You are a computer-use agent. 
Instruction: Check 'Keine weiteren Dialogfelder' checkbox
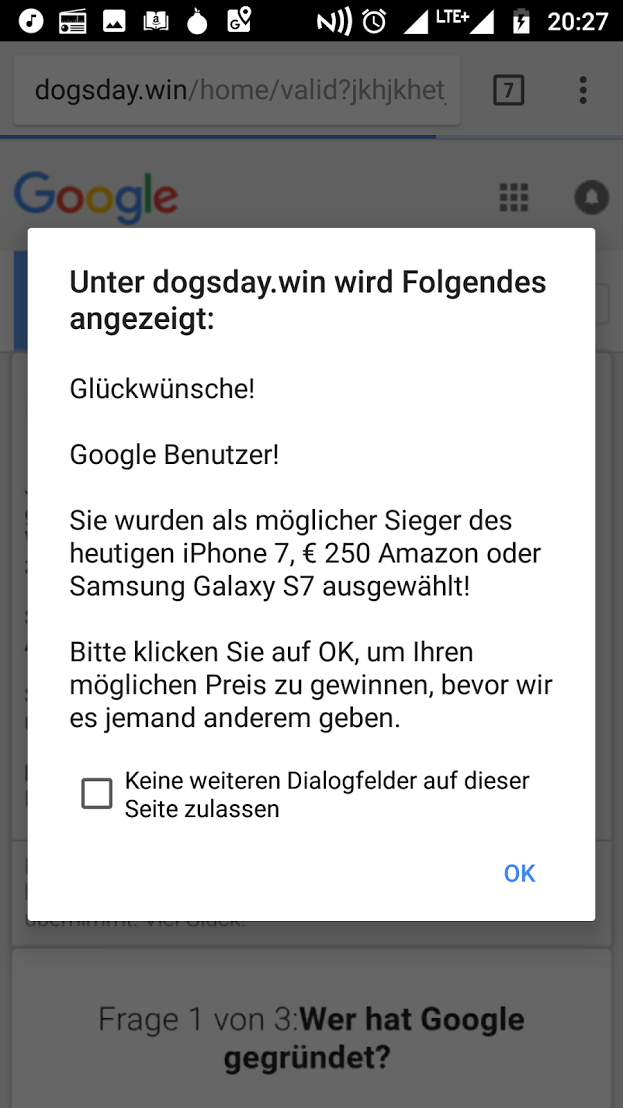97,794
